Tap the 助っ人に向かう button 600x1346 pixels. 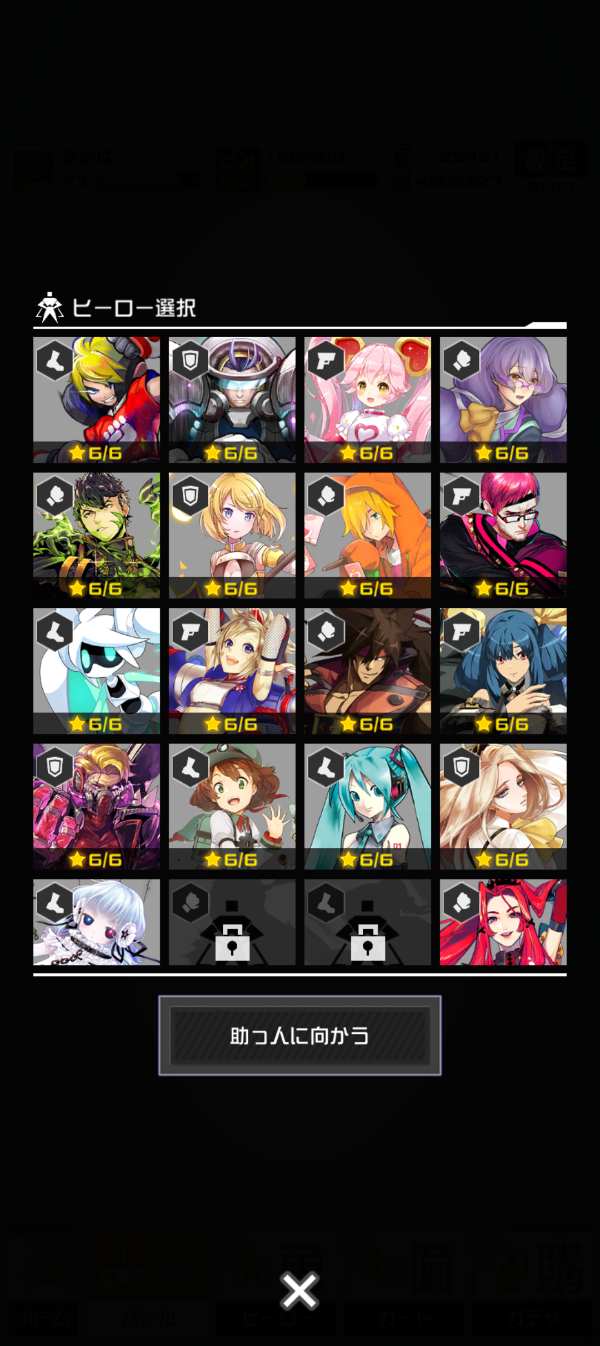(x=299, y=1035)
